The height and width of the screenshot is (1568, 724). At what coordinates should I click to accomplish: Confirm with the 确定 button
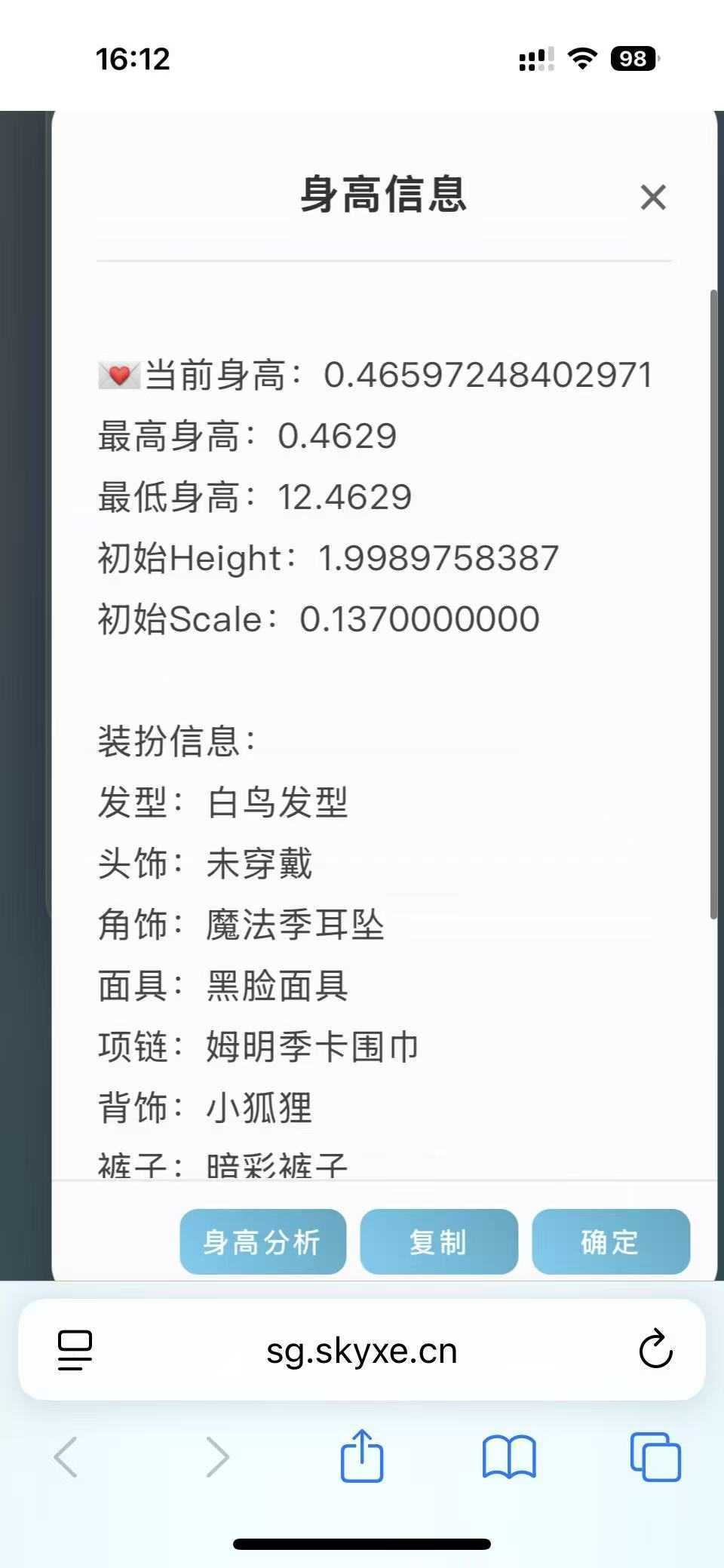[x=610, y=1241]
